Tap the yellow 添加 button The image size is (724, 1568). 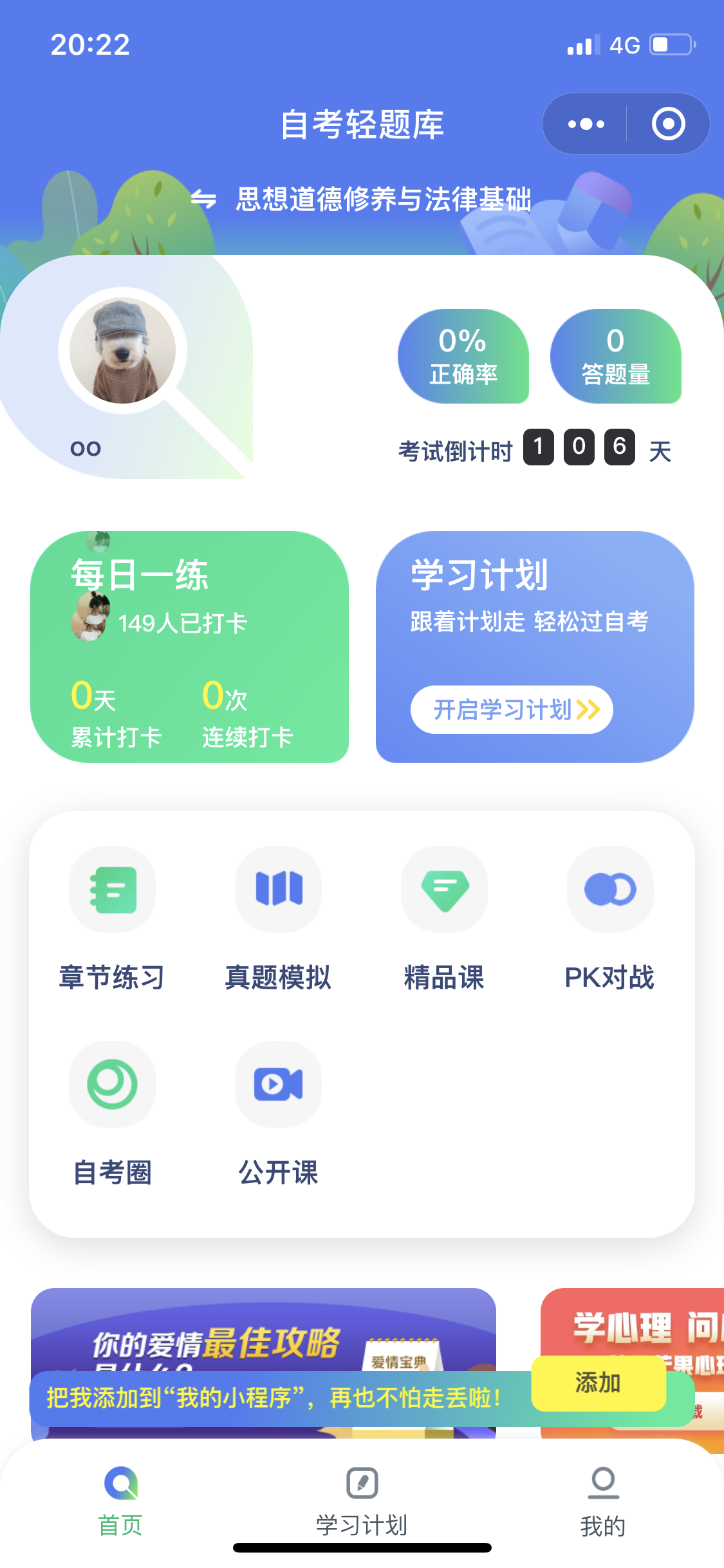click(598, 1383)
